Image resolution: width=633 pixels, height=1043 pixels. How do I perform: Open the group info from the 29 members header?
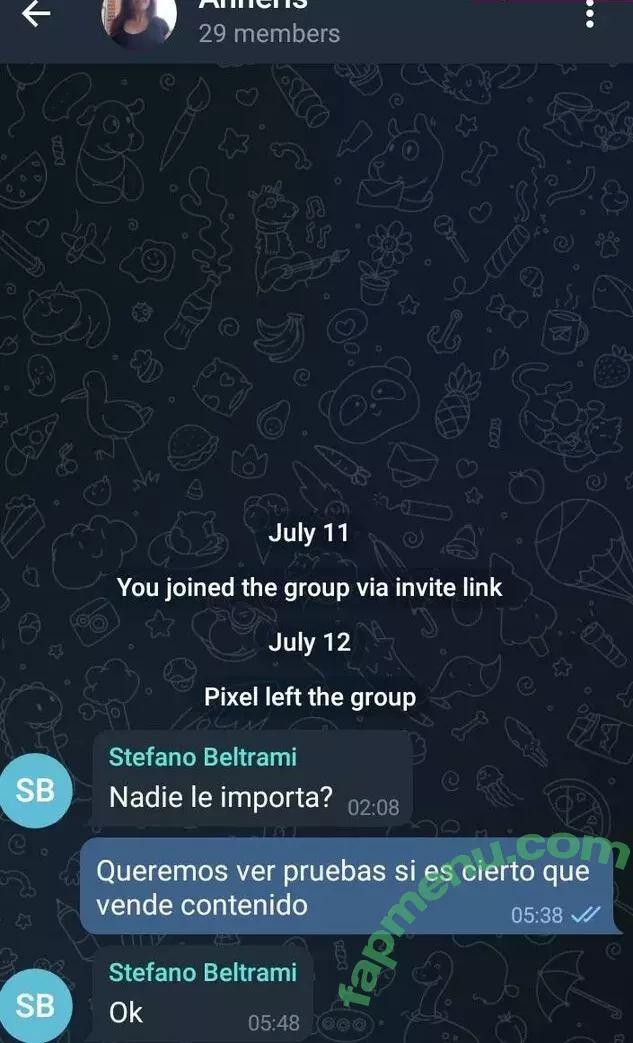coord(269,33)
